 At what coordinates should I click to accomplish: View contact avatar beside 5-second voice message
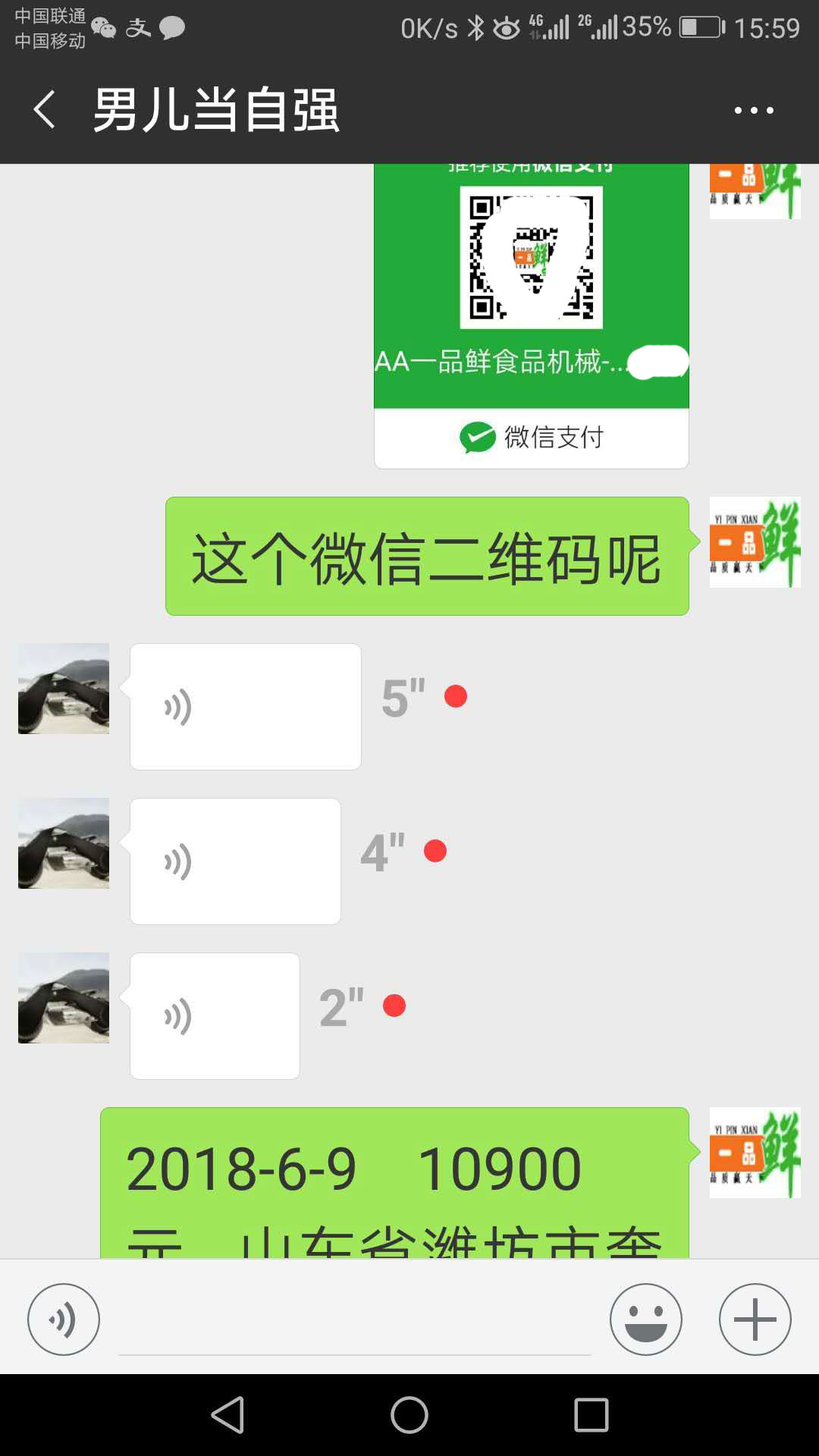pos(64,689)
